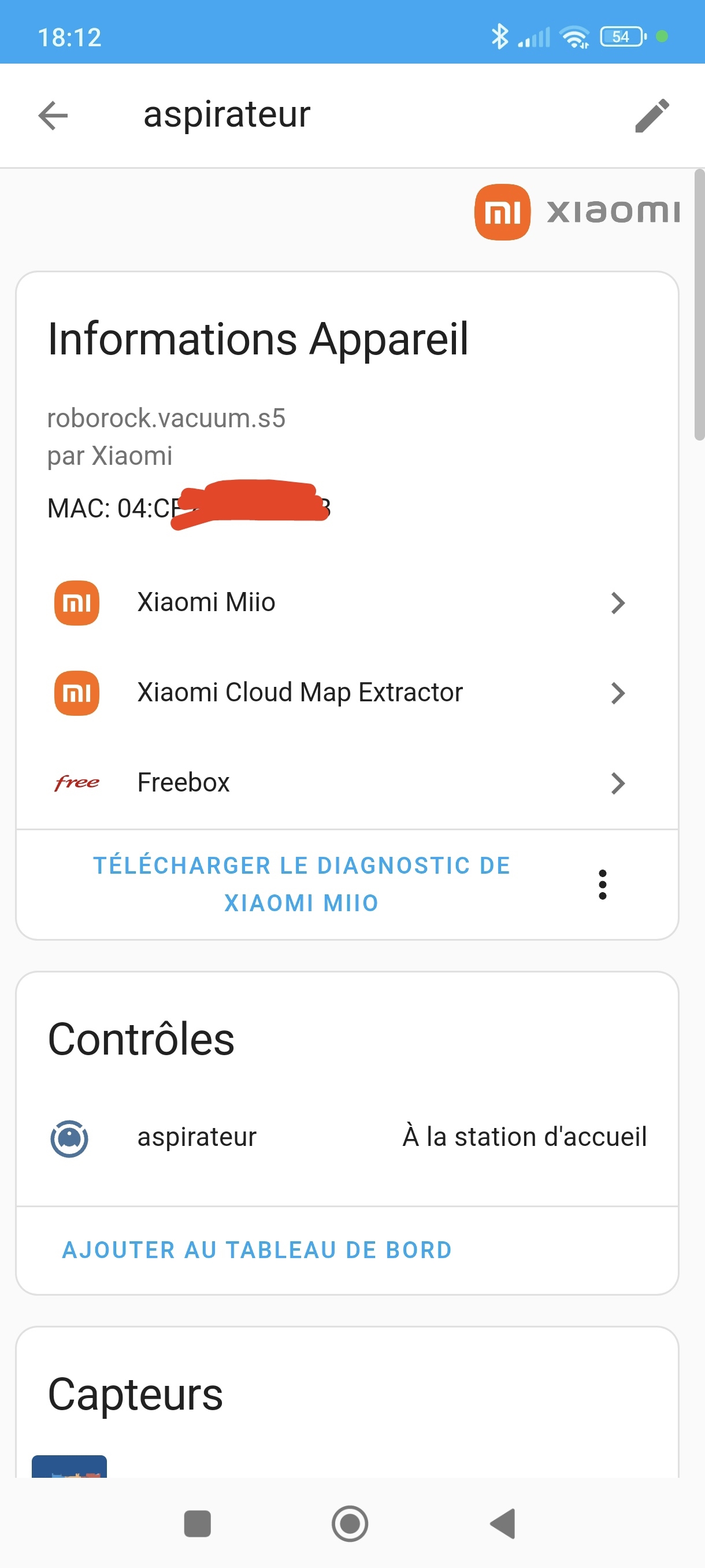Screen dimensions: 705x1568
Task: Go back using the top arrow
Action: click(53, 116)
